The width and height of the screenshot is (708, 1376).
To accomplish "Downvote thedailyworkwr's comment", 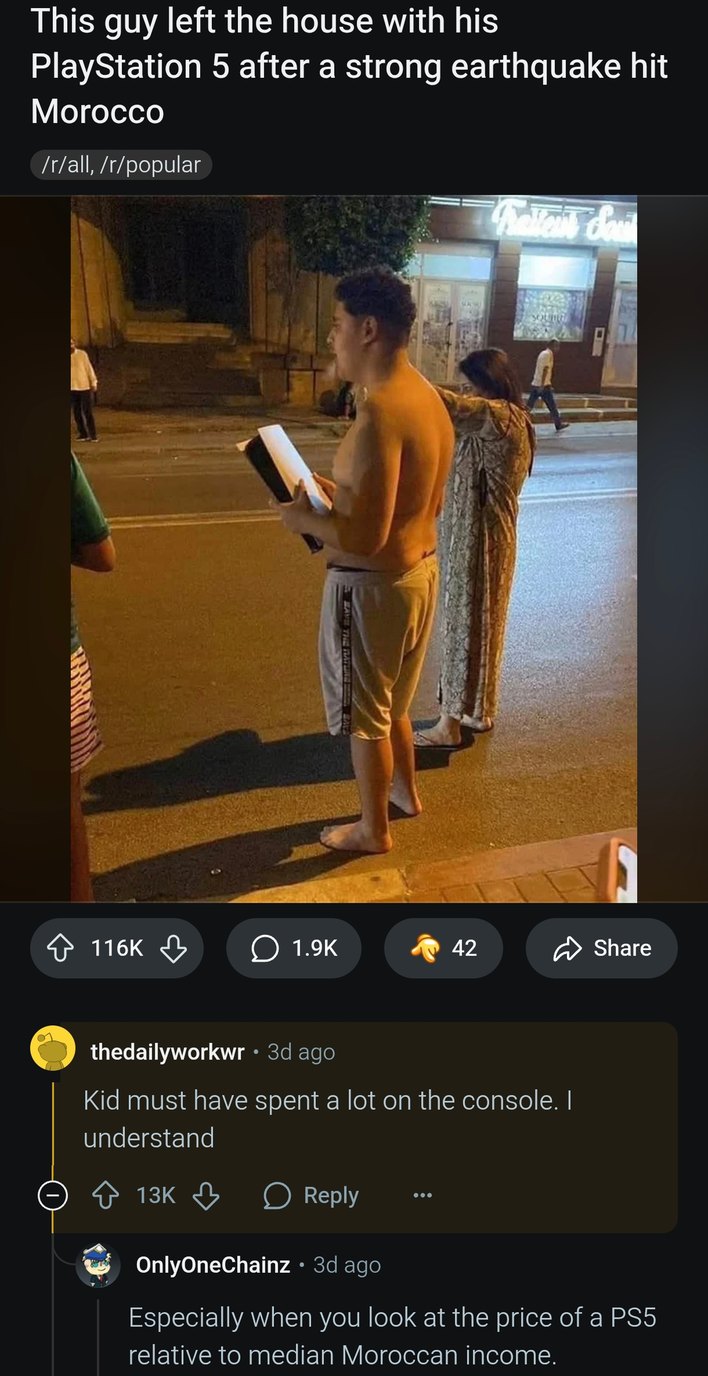I will [205, 1195].
